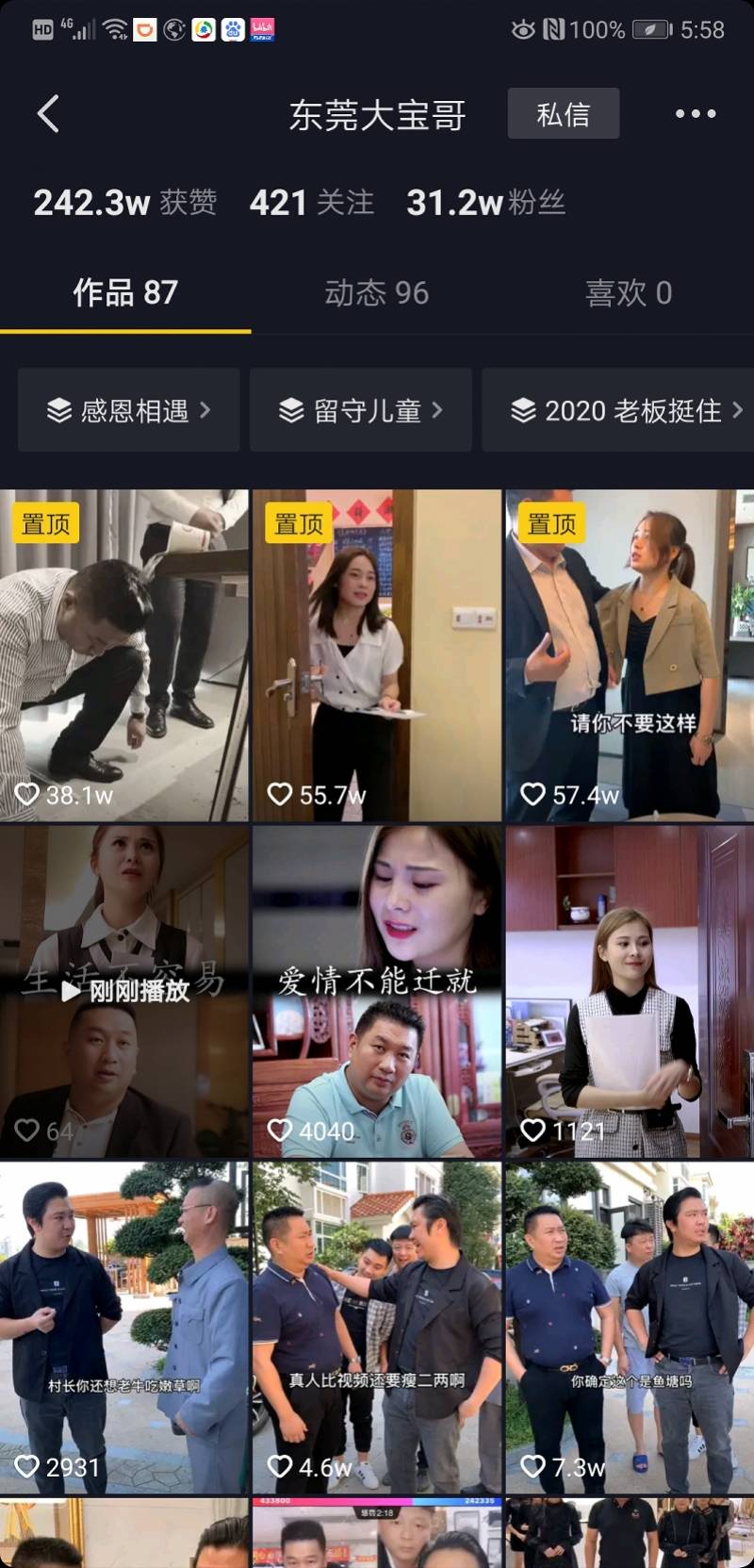The image size is (754, 1568).
Task: Open the video captioned 村长你还想老牛吃嫩草啊
Action: [125, 1327]
